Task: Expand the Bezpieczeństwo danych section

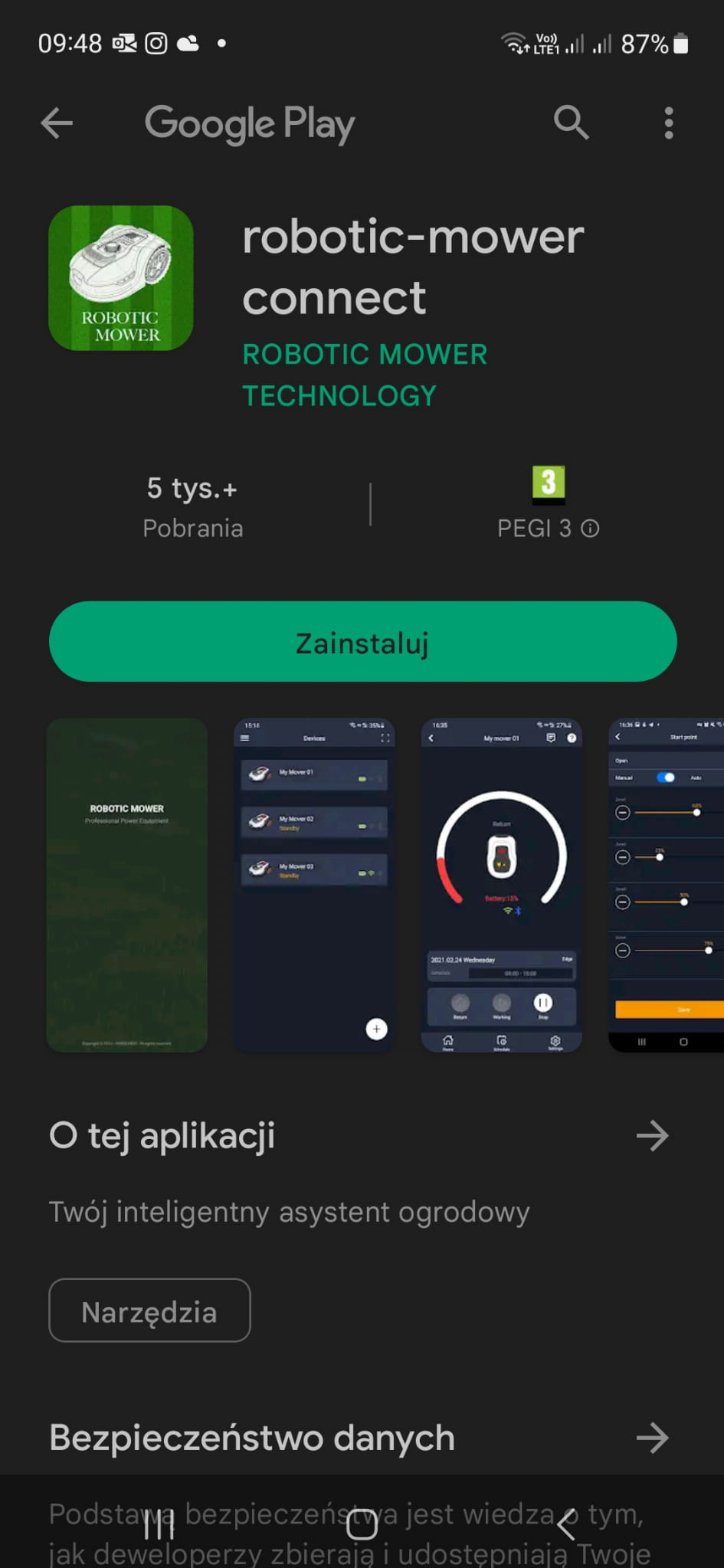Action: click(x=652, y=1438)
